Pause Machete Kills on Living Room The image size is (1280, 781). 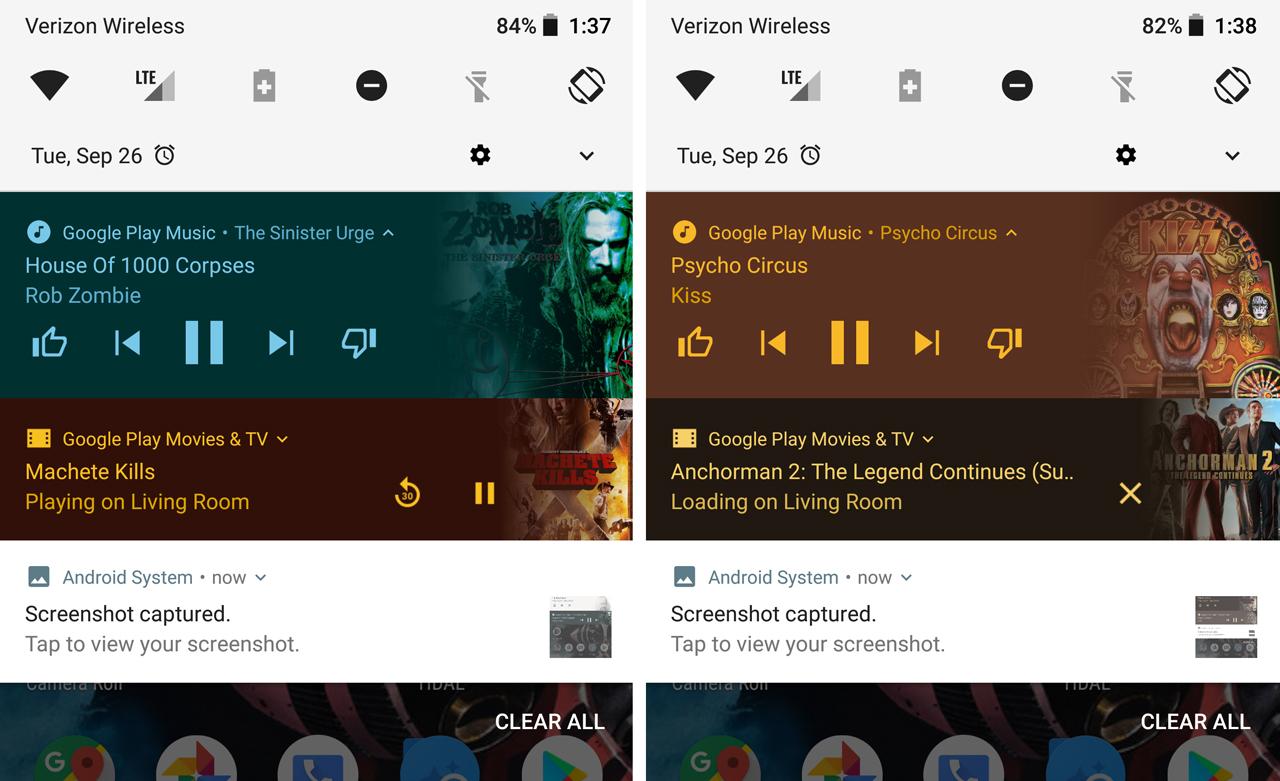(484, 493)
